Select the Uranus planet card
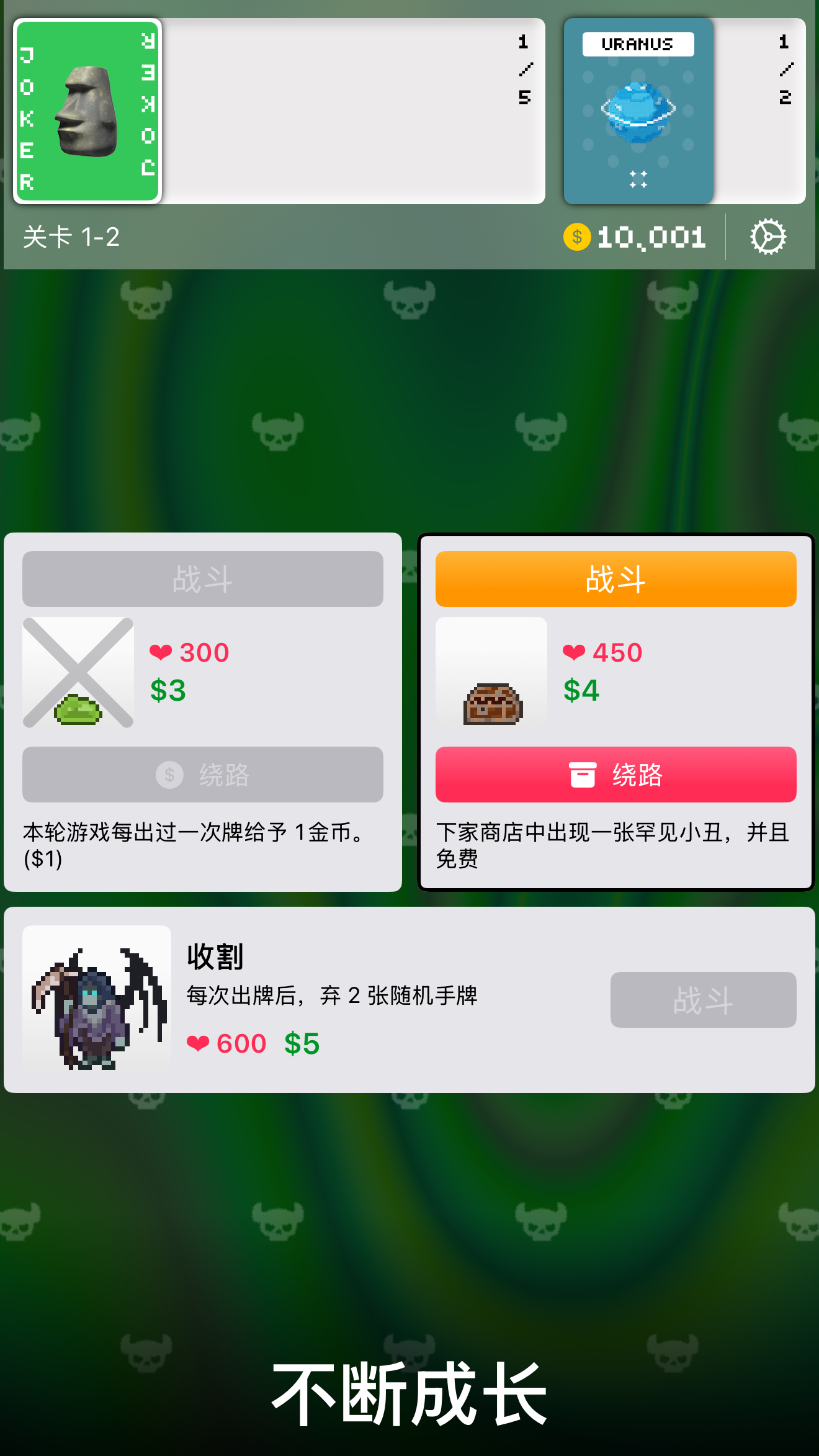Image resolution: width=819 pixels, height=1456 pixels. point(638,111)
